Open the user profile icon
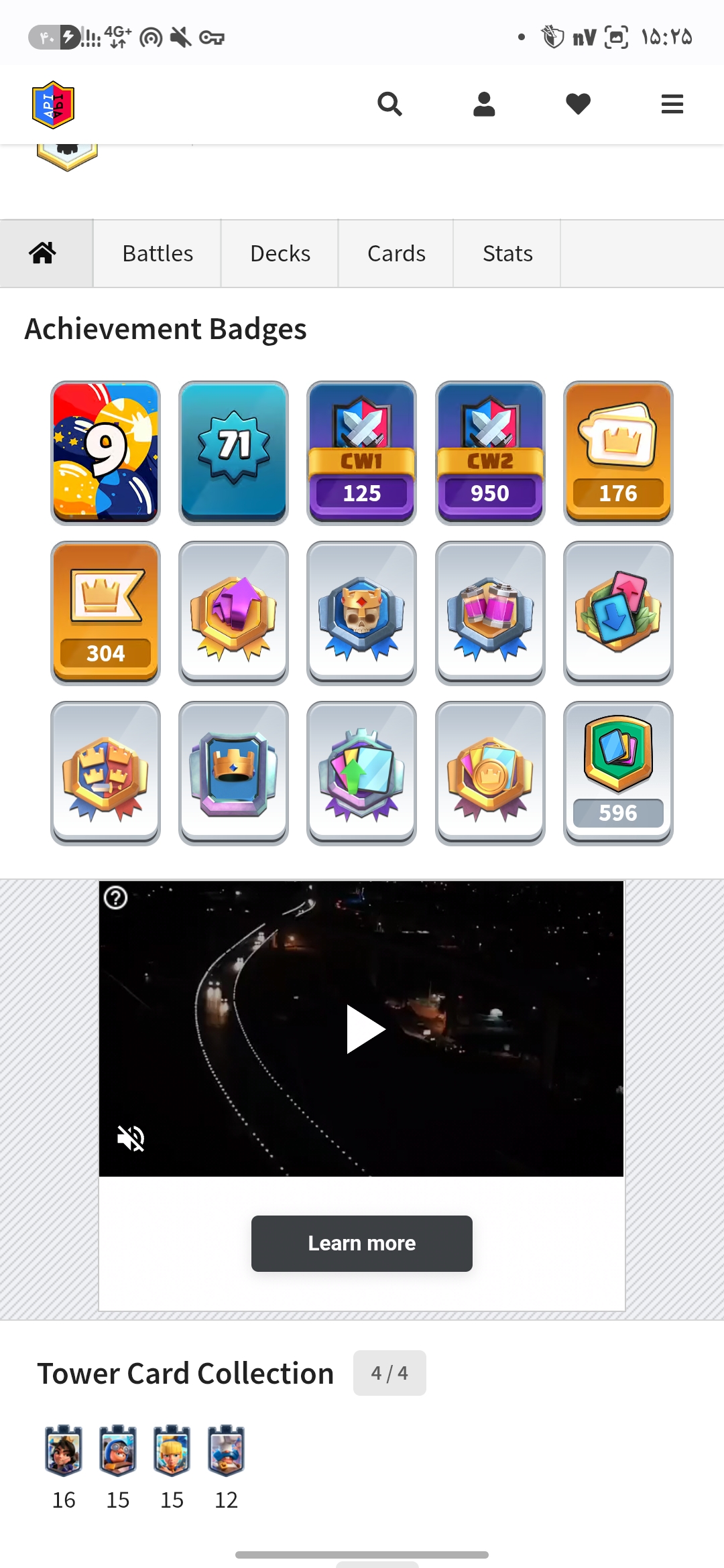The image size is (724, 1568). tap(484, 104)
